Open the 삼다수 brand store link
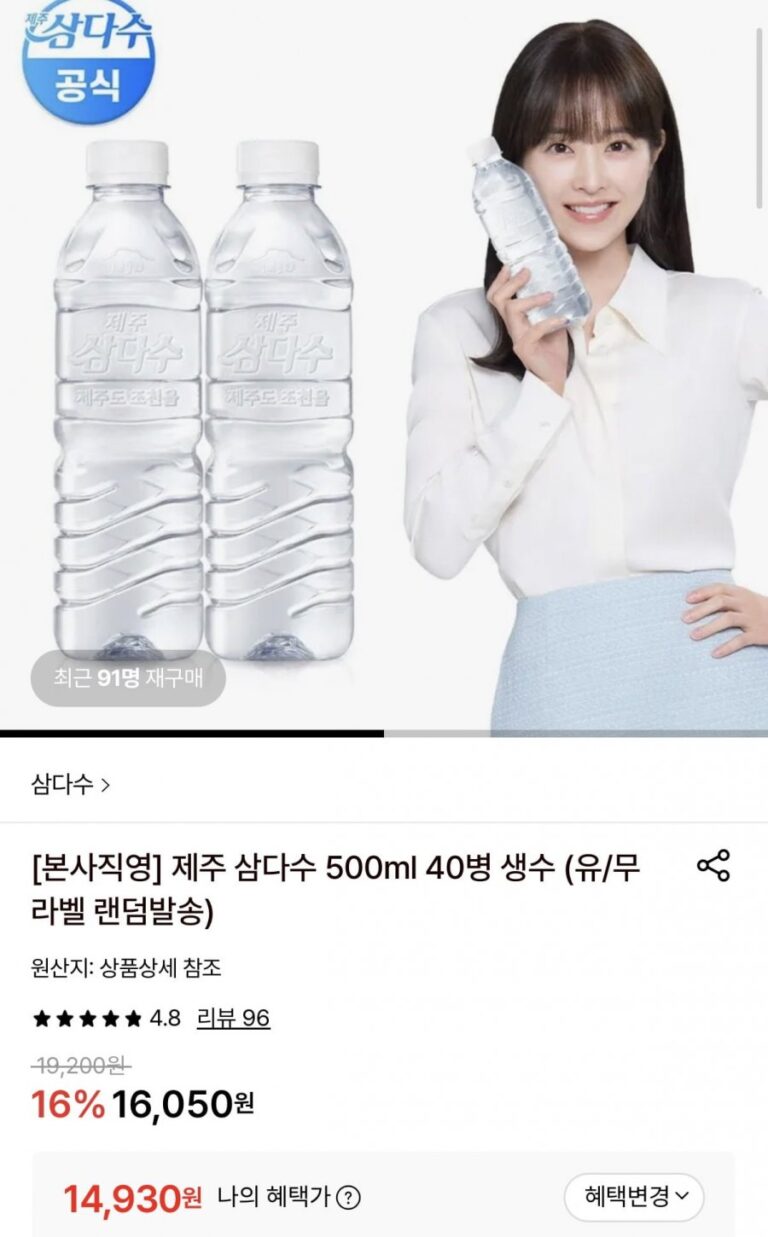Screen dimensions: 768x1237 pyautogui.click(x=70, y=784)
